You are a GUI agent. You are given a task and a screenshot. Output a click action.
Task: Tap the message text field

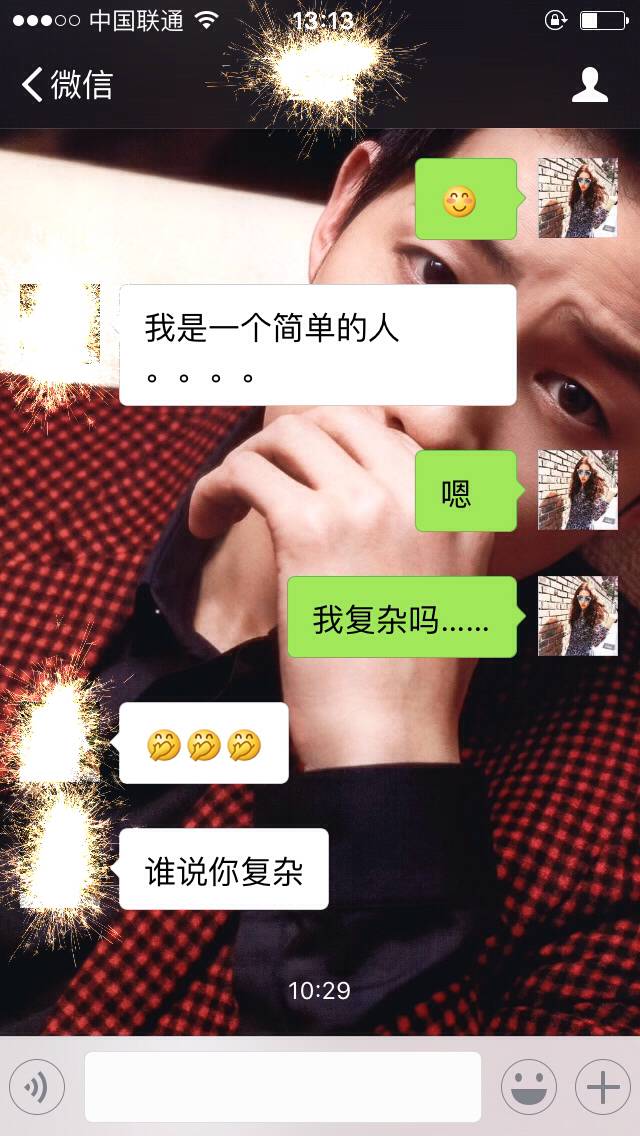click(x=282, y=1086)
